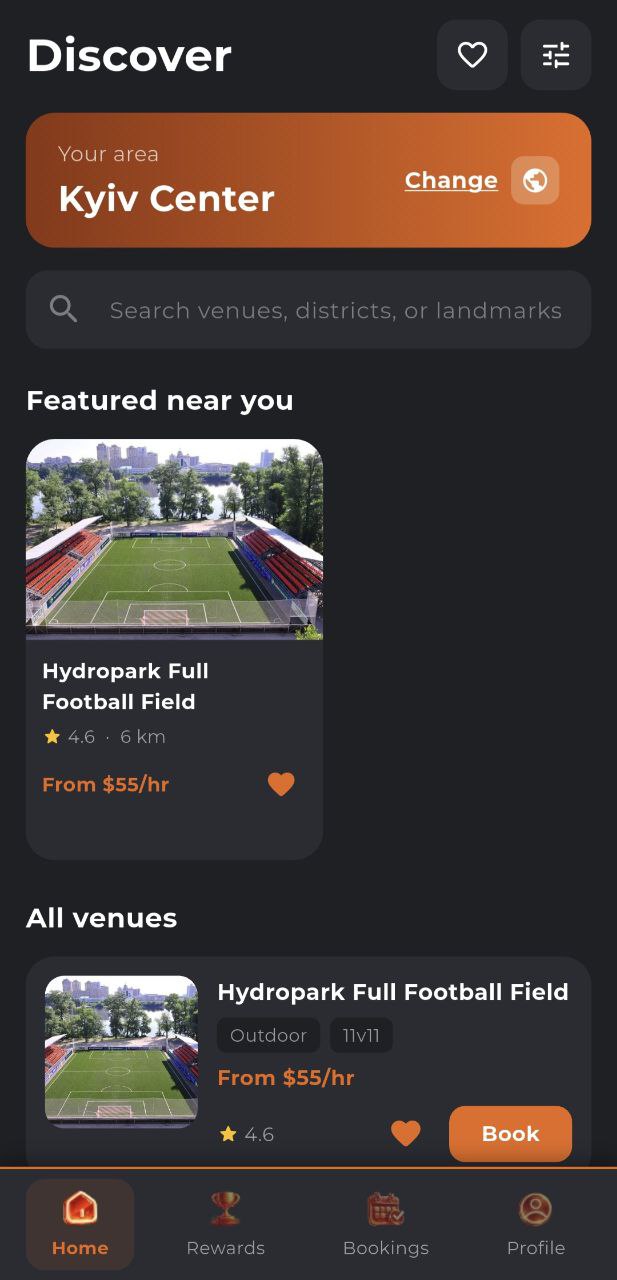This screenshot has width=617, height=1280.
Task: Switch to the Bookings tab
Action: (385, 1224)
